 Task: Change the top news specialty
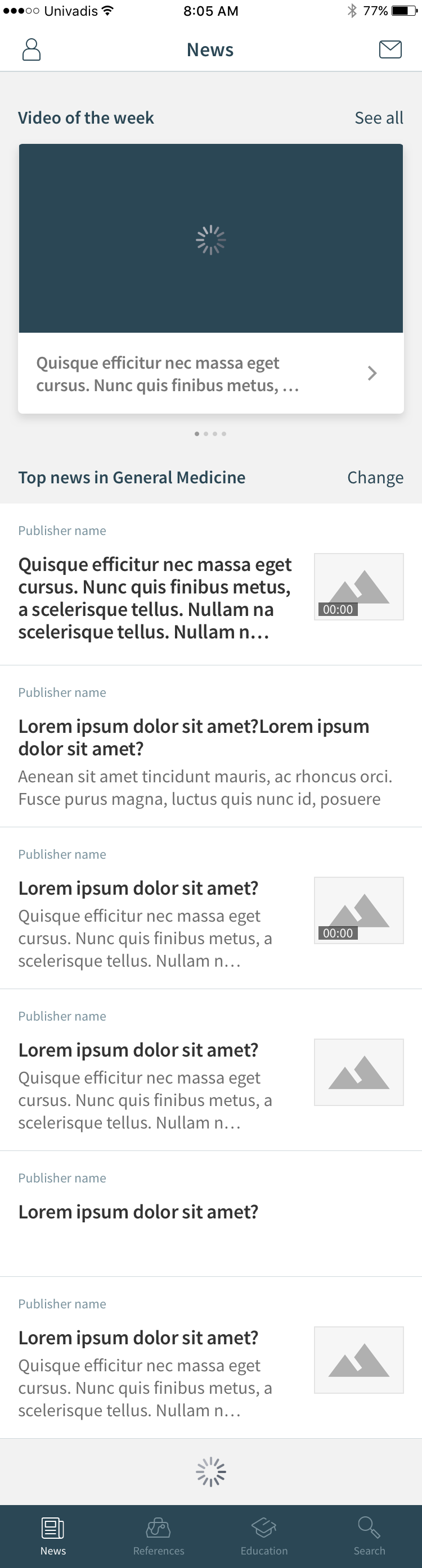[375, 478]
